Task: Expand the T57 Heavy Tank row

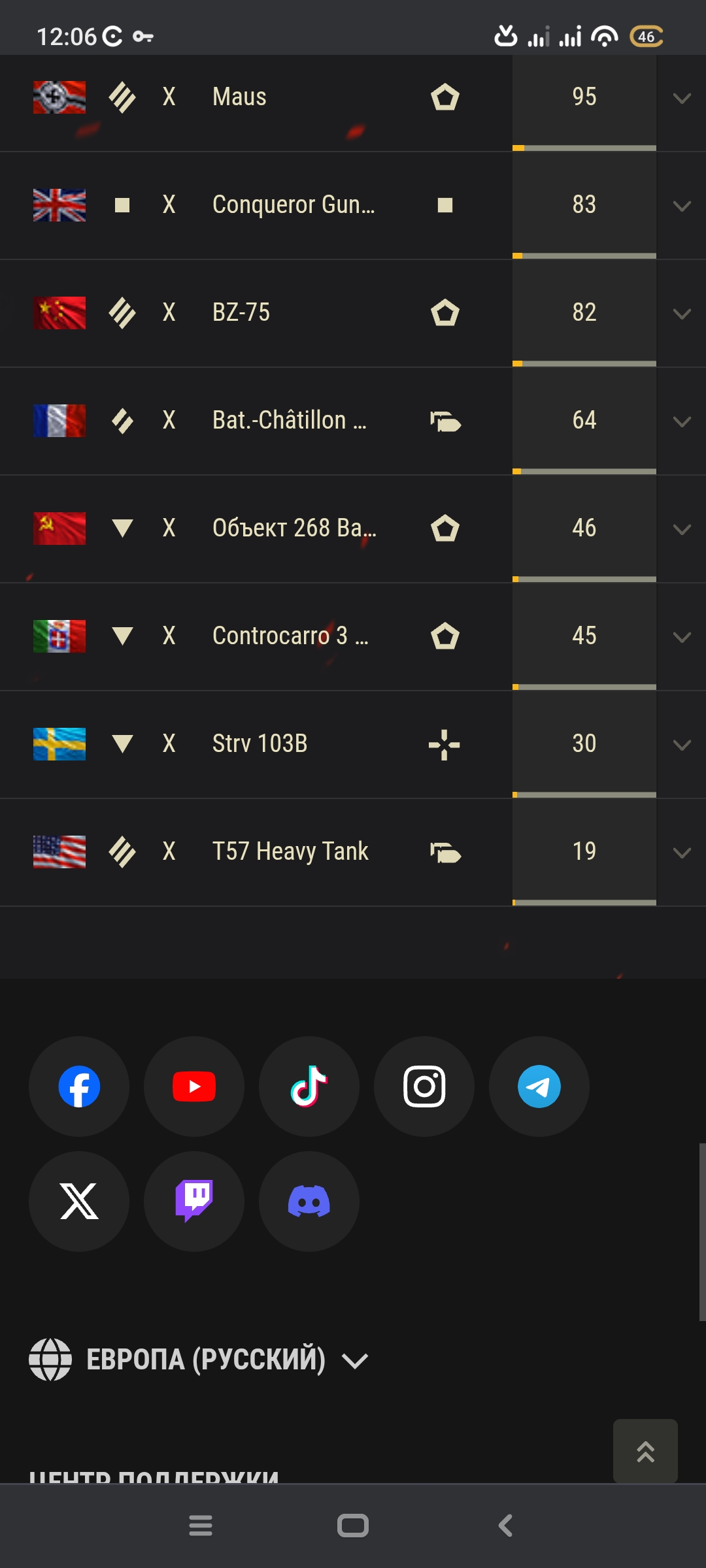Action: (x=682, y=853)
